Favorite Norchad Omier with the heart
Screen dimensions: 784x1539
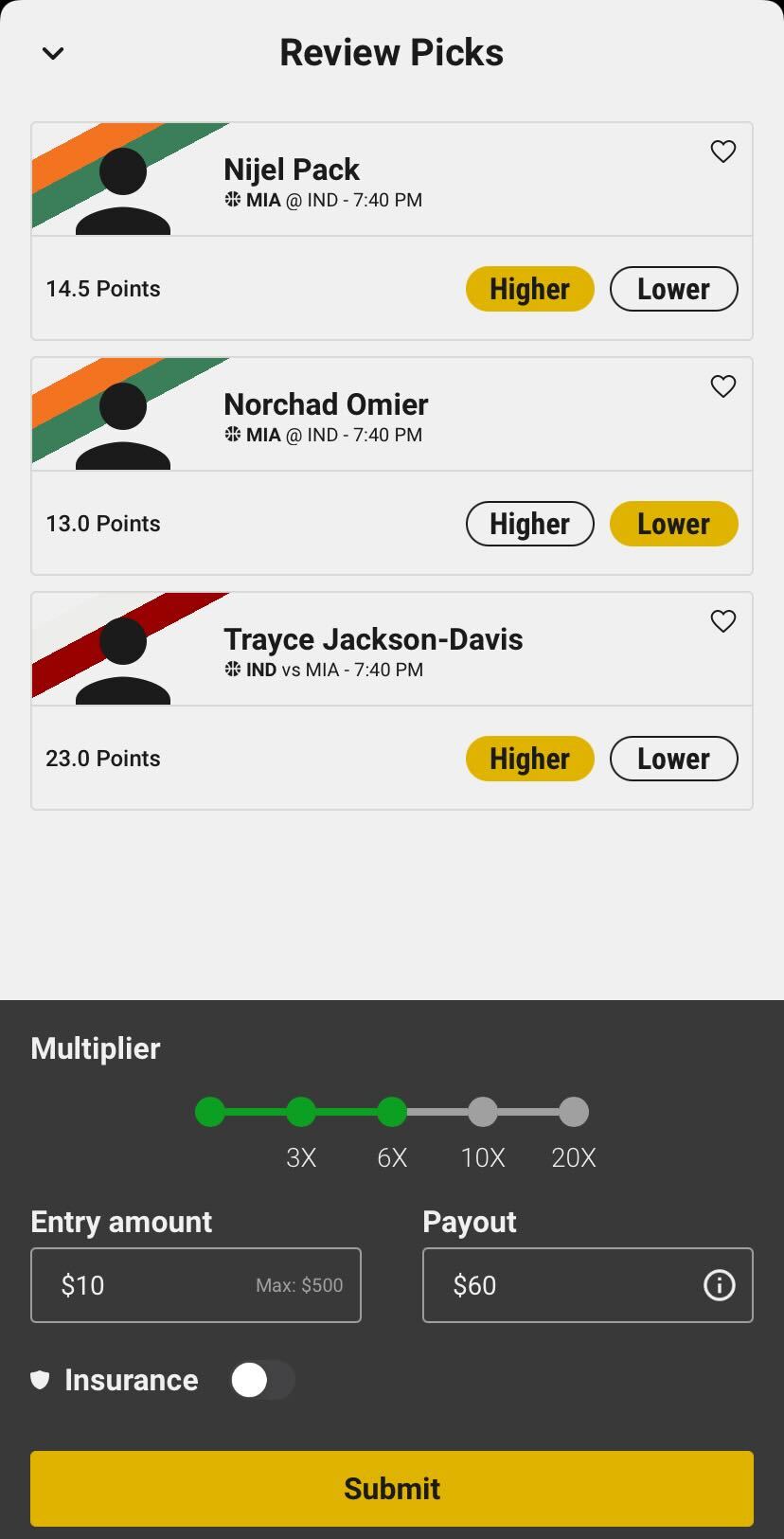(x=722, y=386)
